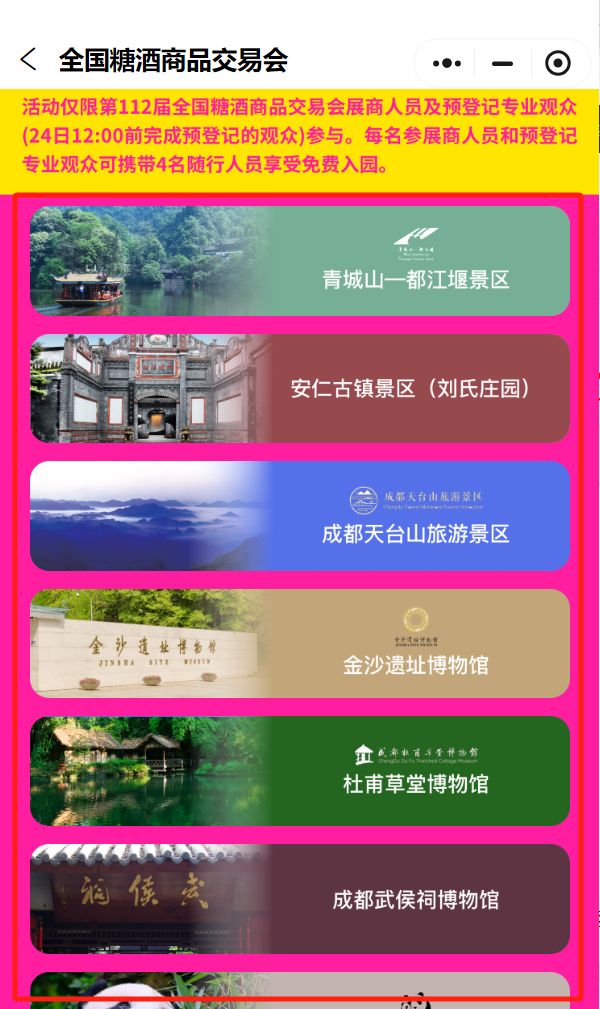This screenshot has height=1009, width=600.
Task: Open the mini program more options menu
Action: coord(447,64)
